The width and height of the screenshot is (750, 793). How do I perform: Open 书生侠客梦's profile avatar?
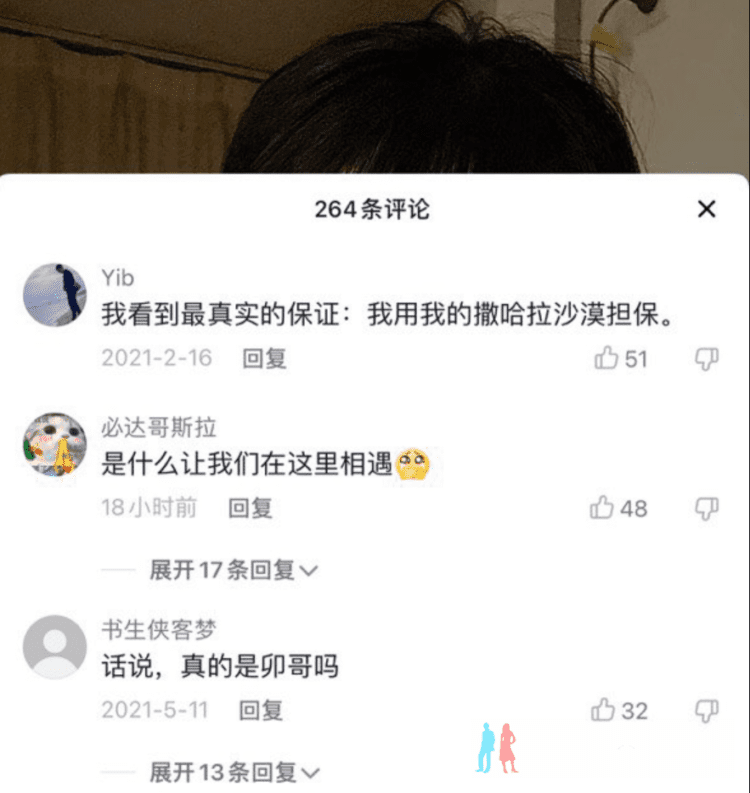[54, 647]
